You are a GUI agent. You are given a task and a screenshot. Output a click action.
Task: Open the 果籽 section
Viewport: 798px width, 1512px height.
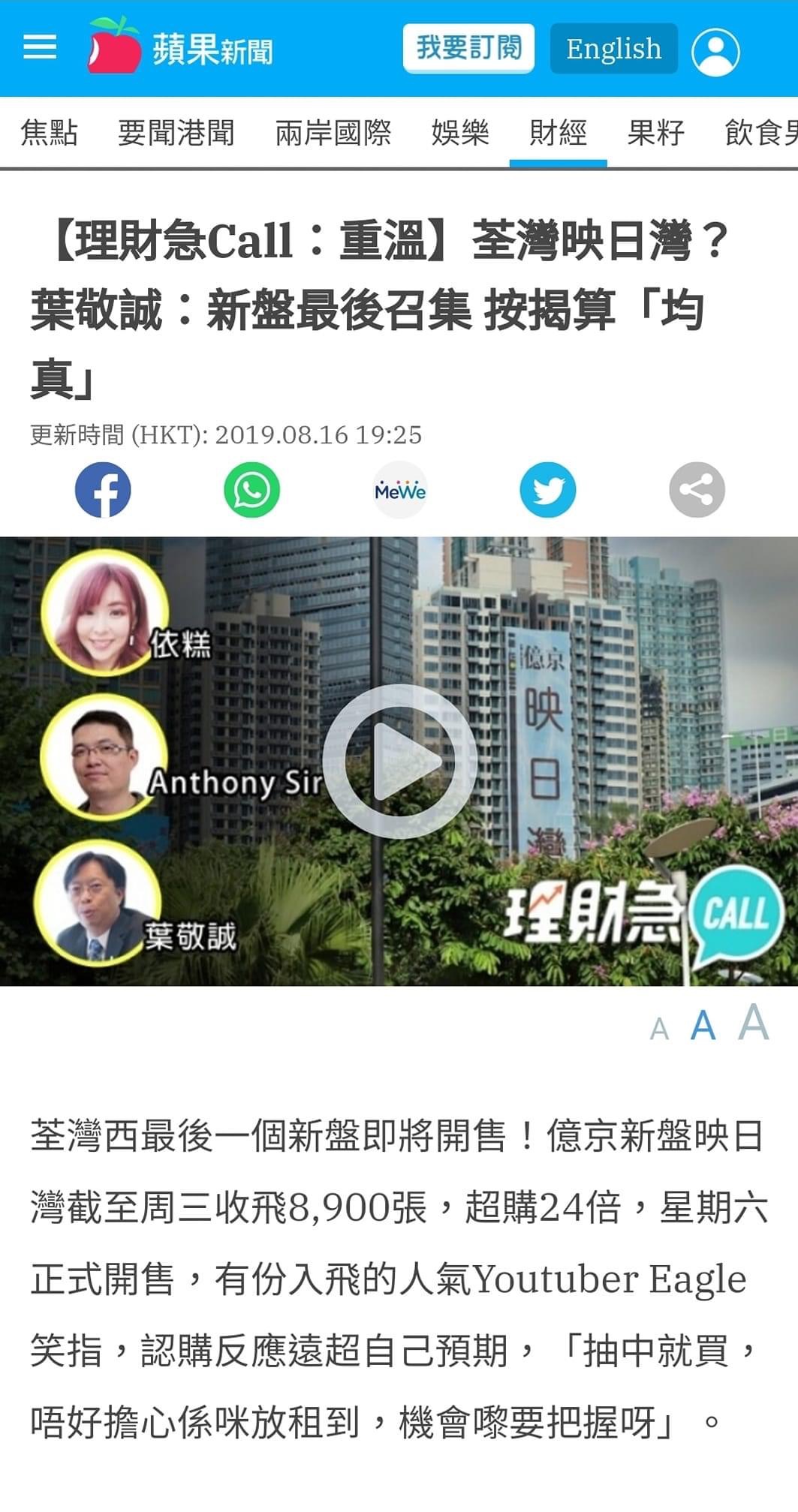point(655,132)
